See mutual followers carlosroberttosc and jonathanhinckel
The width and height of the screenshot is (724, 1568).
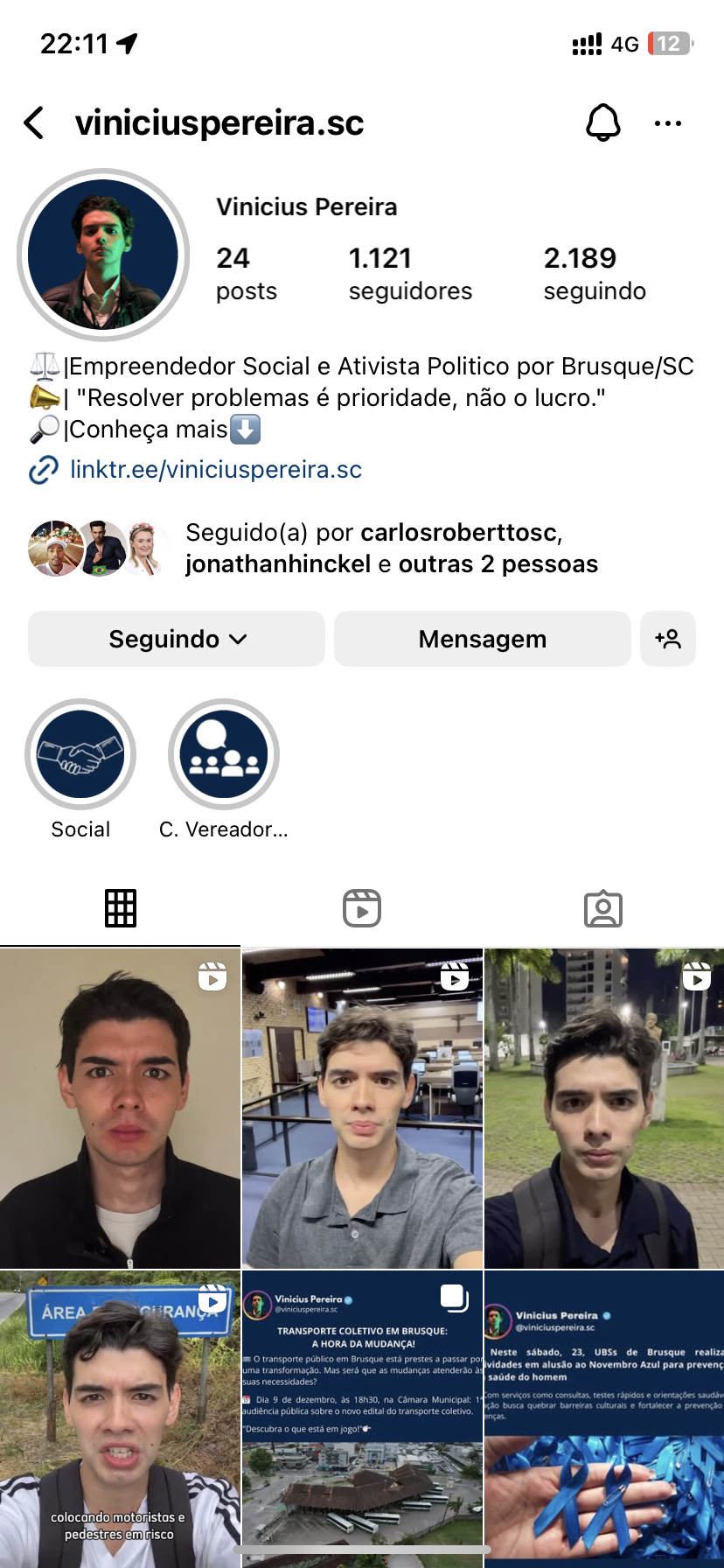pos(391,549)
